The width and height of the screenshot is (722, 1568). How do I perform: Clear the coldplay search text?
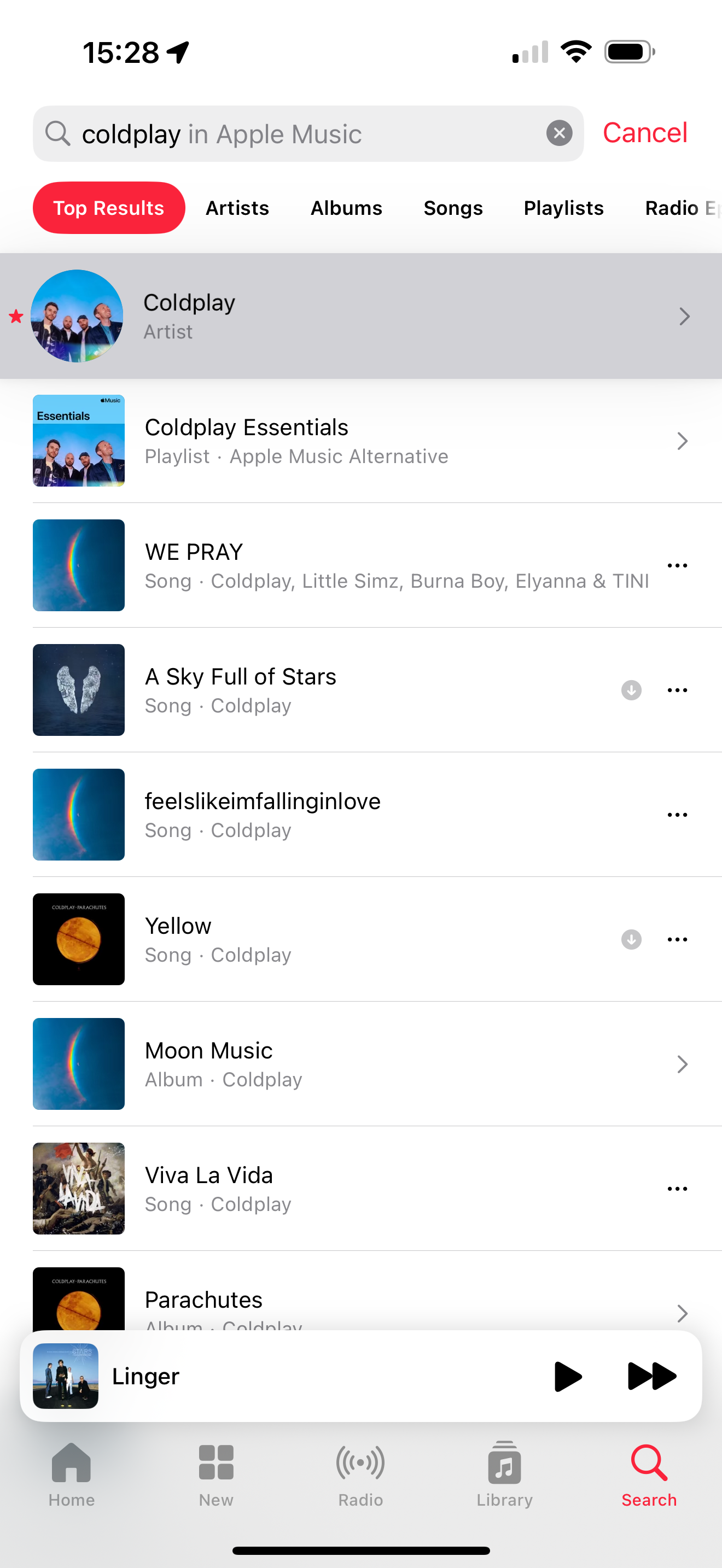coord(559,133)
